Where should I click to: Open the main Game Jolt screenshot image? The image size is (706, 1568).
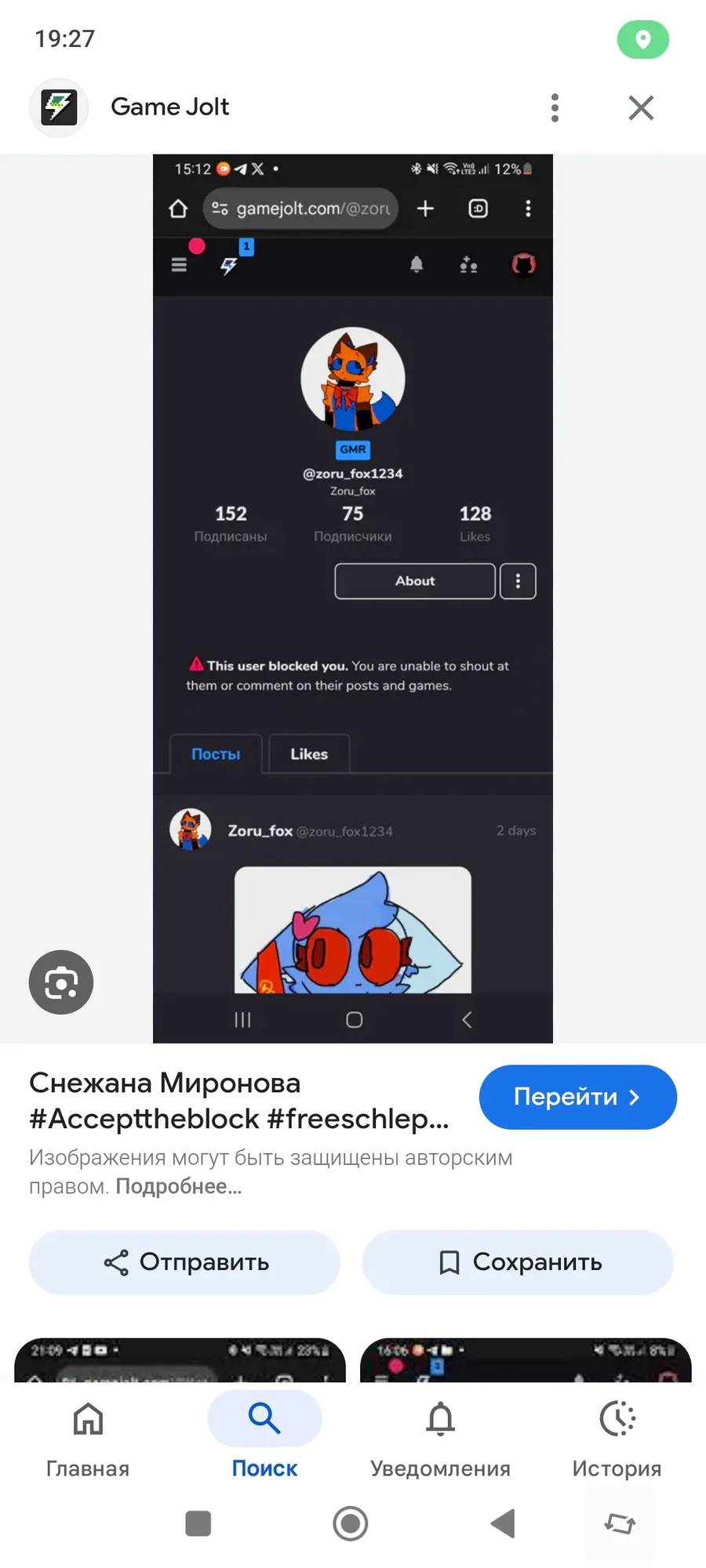point(353,598)
